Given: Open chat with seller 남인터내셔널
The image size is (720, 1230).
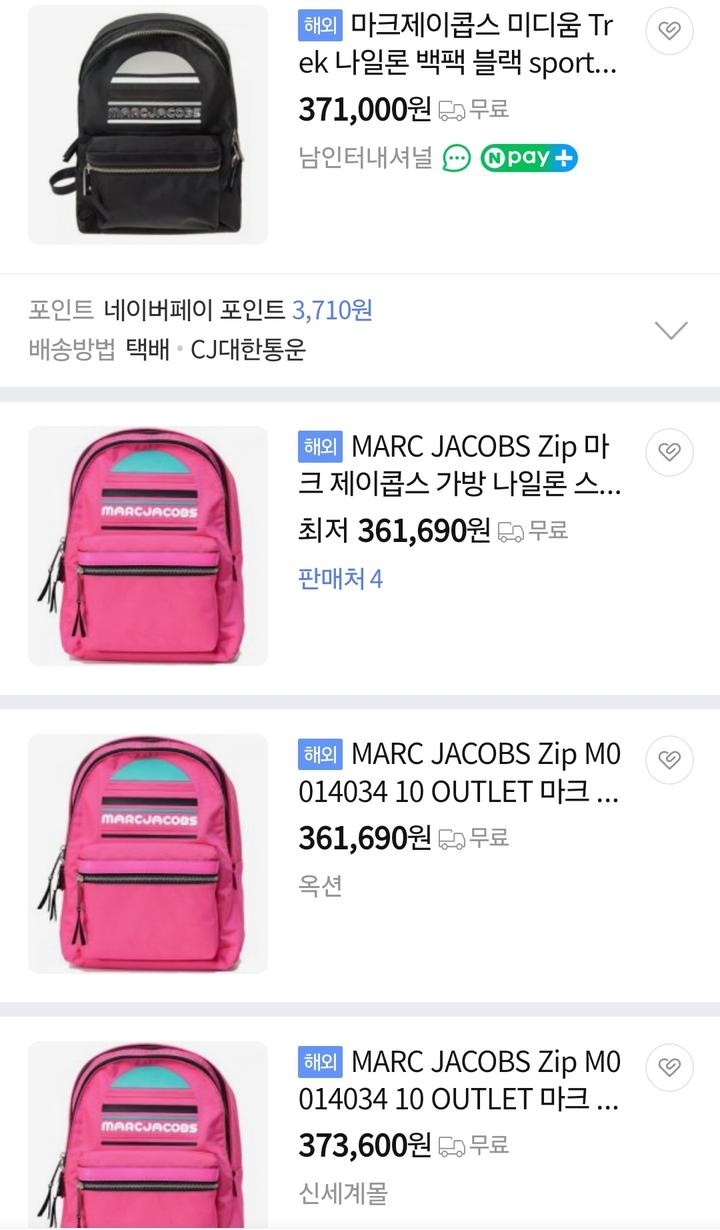Looking at the screenshot, I should [x=457, y=158].
